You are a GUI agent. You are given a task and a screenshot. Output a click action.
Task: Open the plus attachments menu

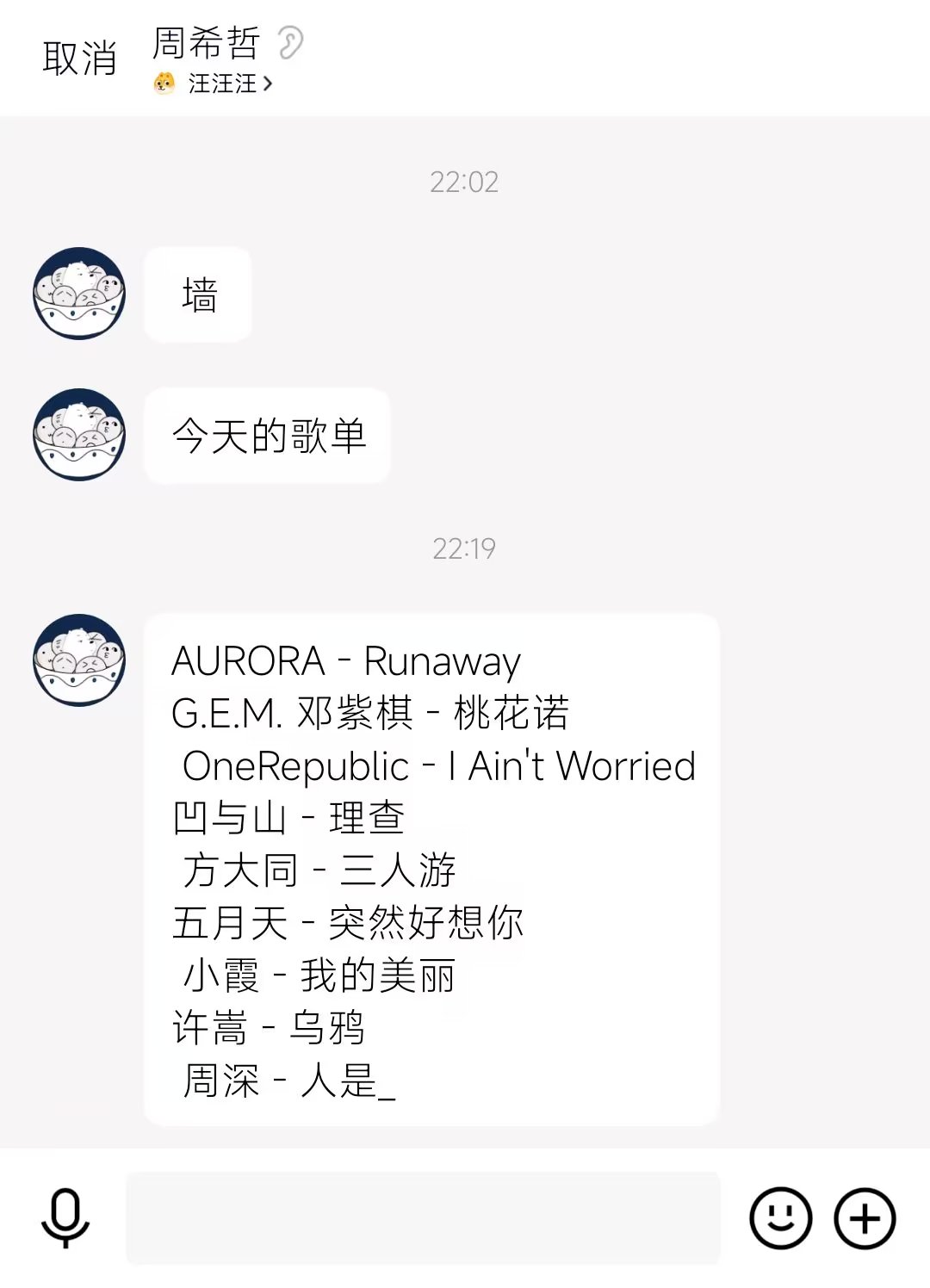(865, 1217)
